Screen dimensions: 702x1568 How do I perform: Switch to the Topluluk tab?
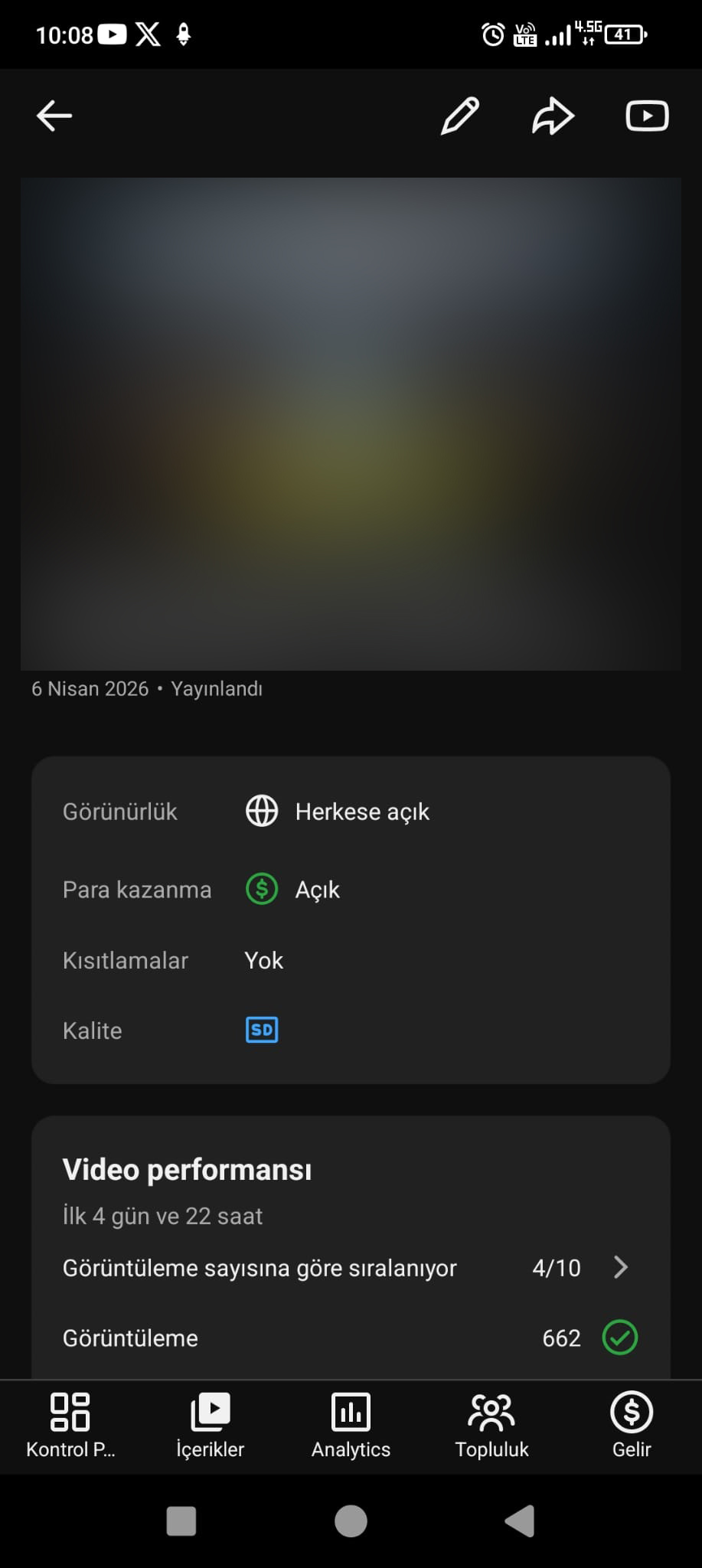click(491, 1426)
